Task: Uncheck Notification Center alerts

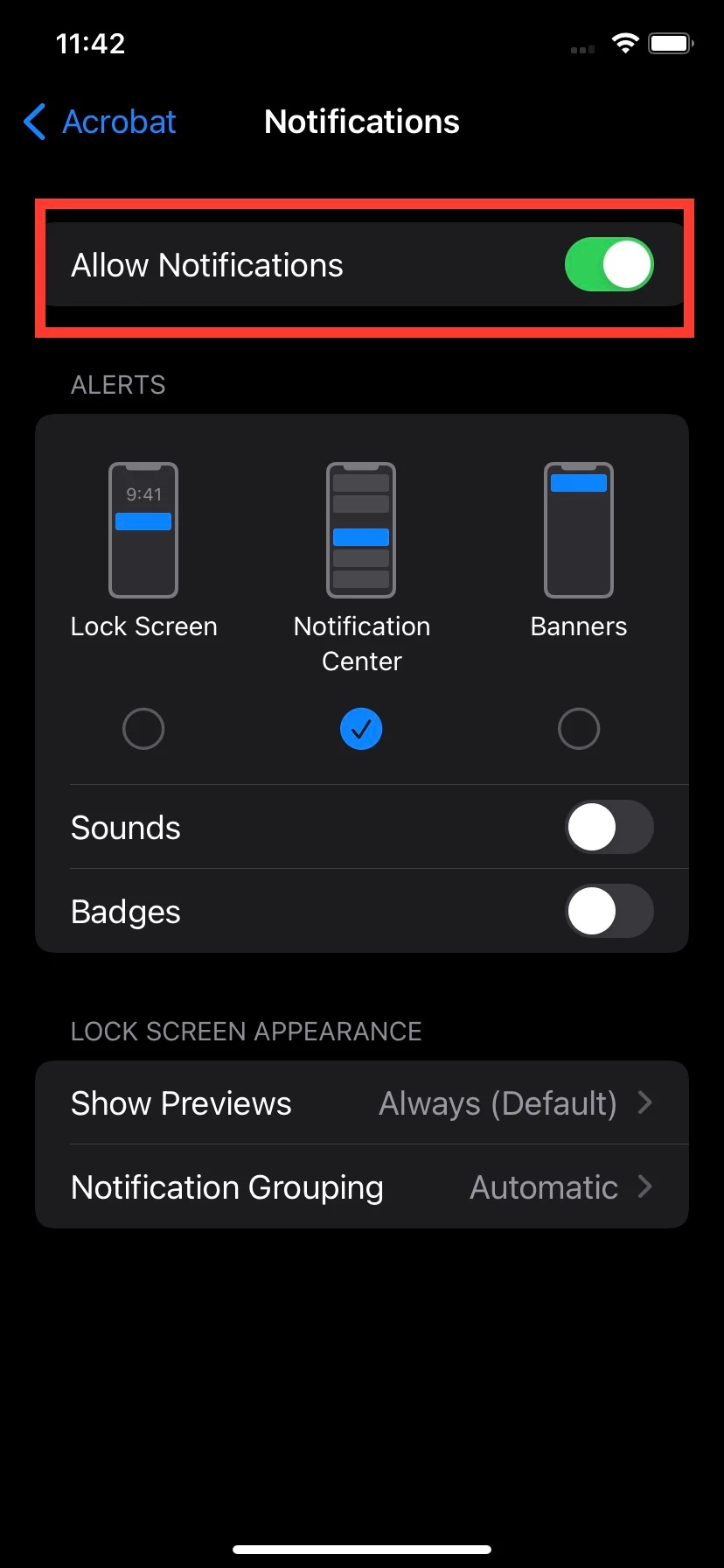Action: pos(361,728)
